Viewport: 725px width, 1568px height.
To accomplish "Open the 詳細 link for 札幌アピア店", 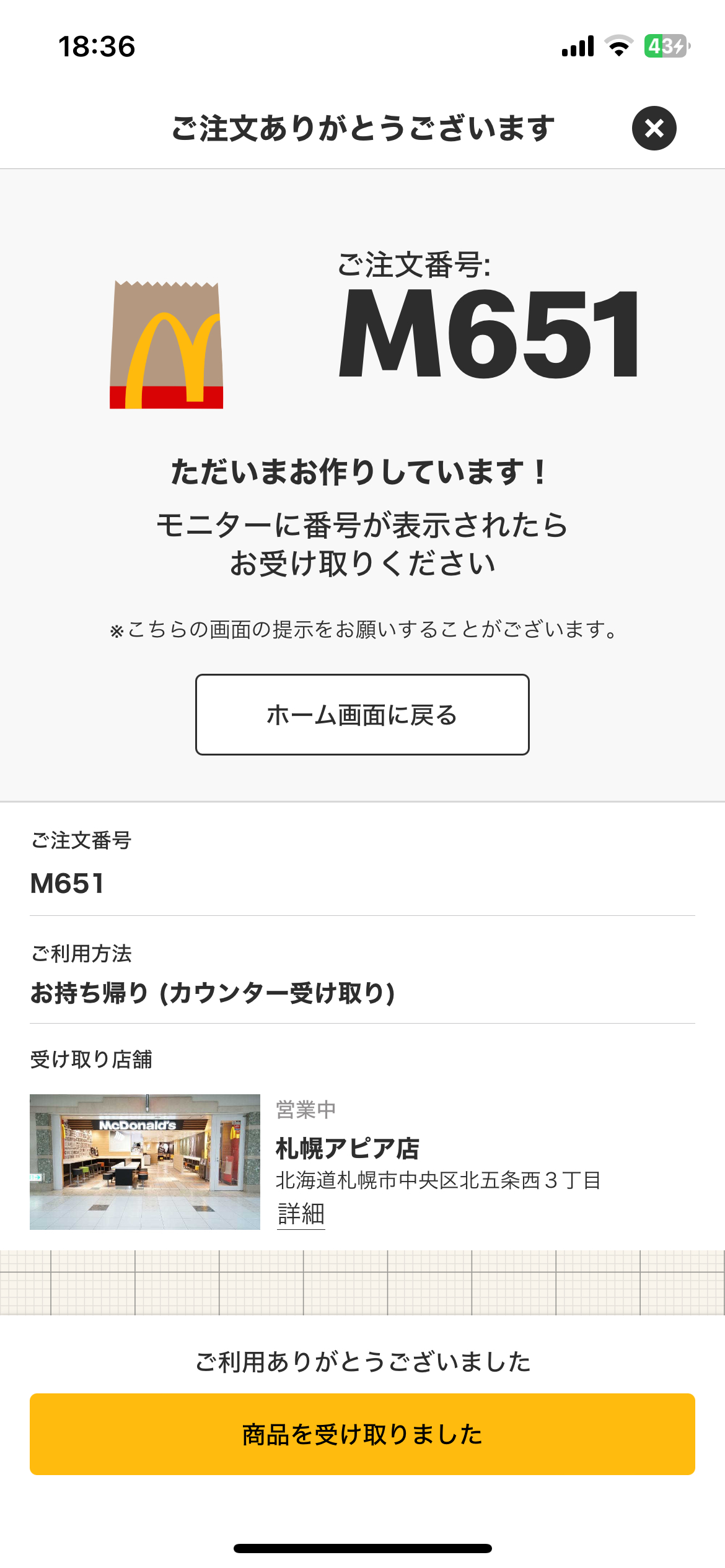I will click(x=301, y=1214).
